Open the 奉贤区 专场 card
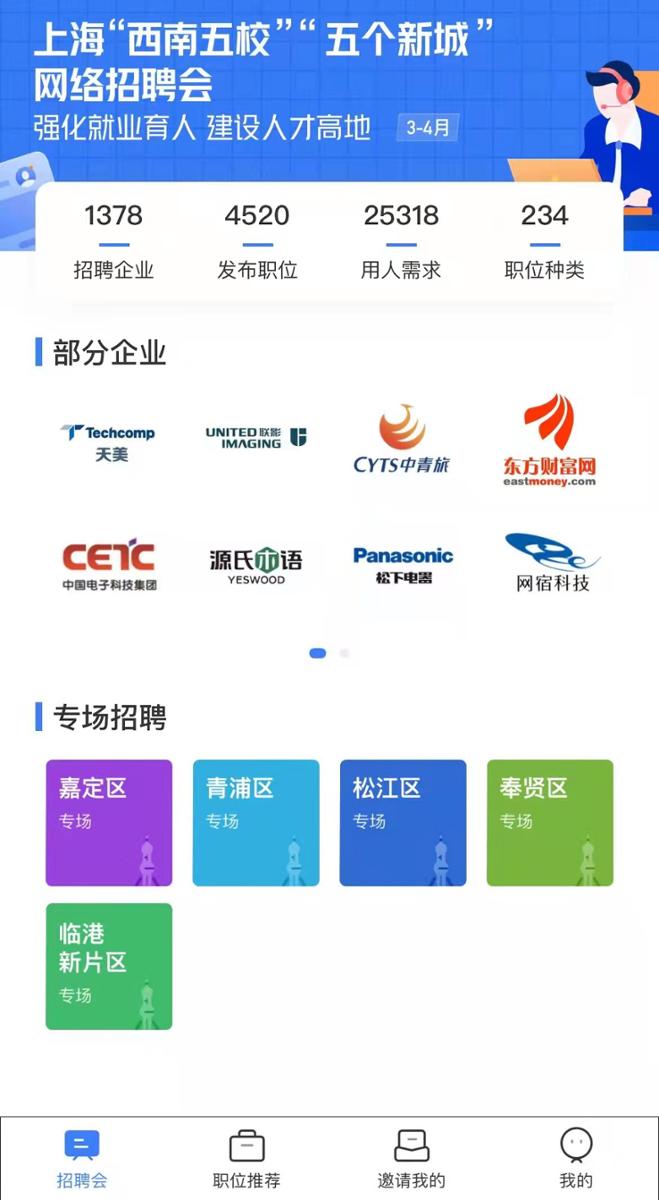659x1200 pixels. [x=550, y=823]
